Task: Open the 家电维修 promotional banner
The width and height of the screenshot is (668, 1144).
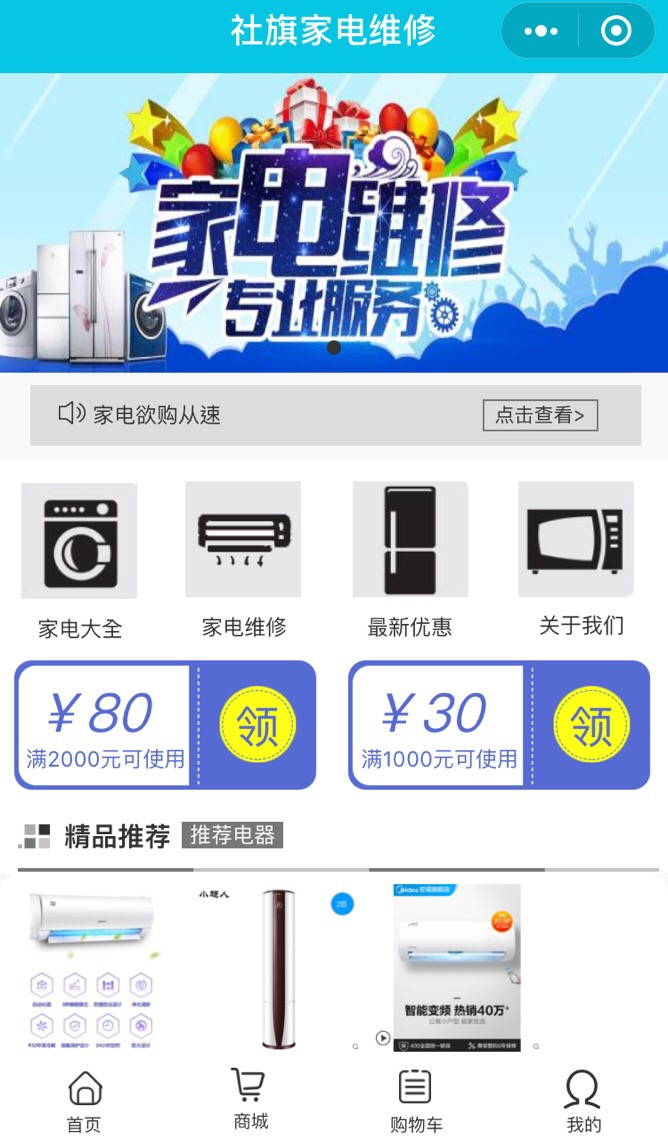Action: pyautogui.click(x=334, y=222)
